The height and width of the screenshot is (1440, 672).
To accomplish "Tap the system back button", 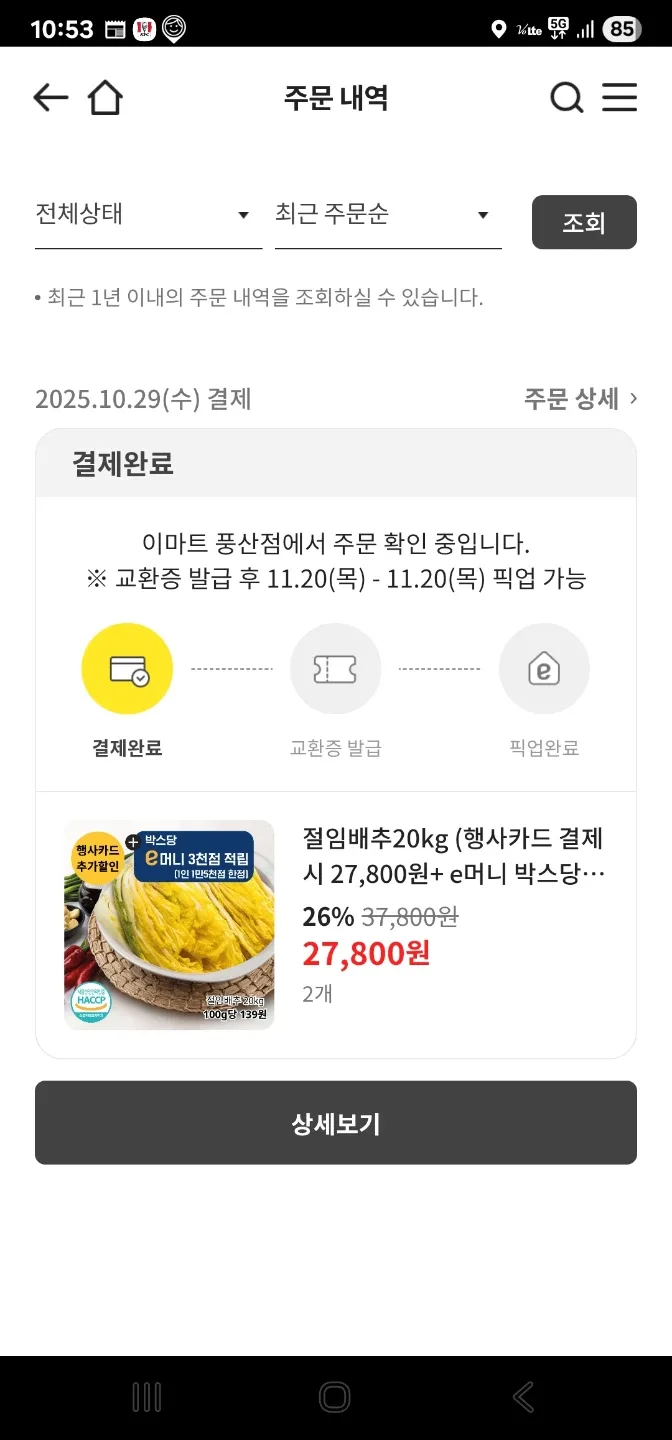I will (x=523, y=1397).
